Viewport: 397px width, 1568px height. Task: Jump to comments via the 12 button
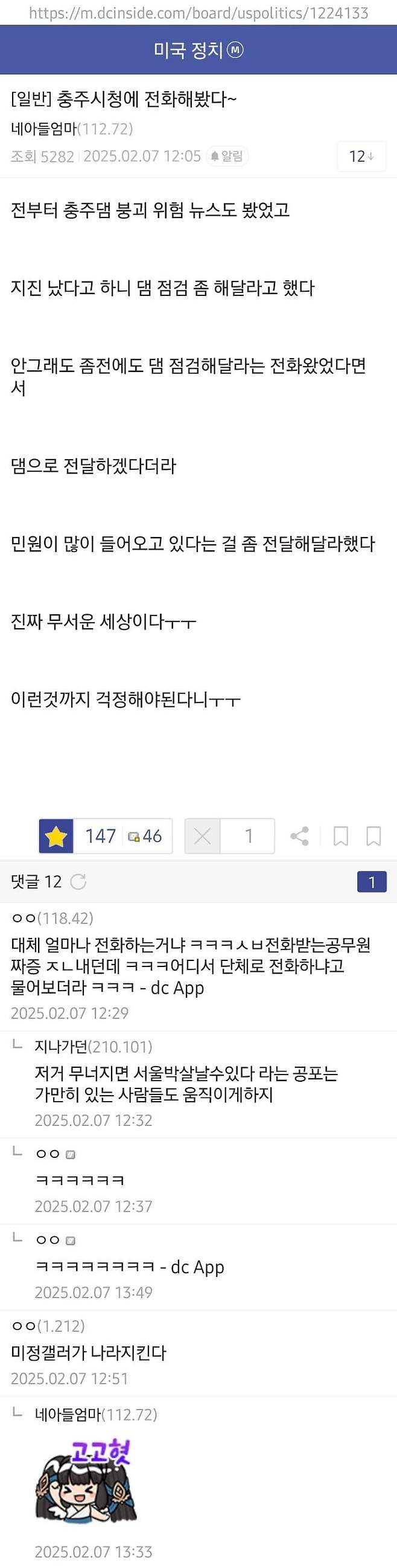(361, 156)
